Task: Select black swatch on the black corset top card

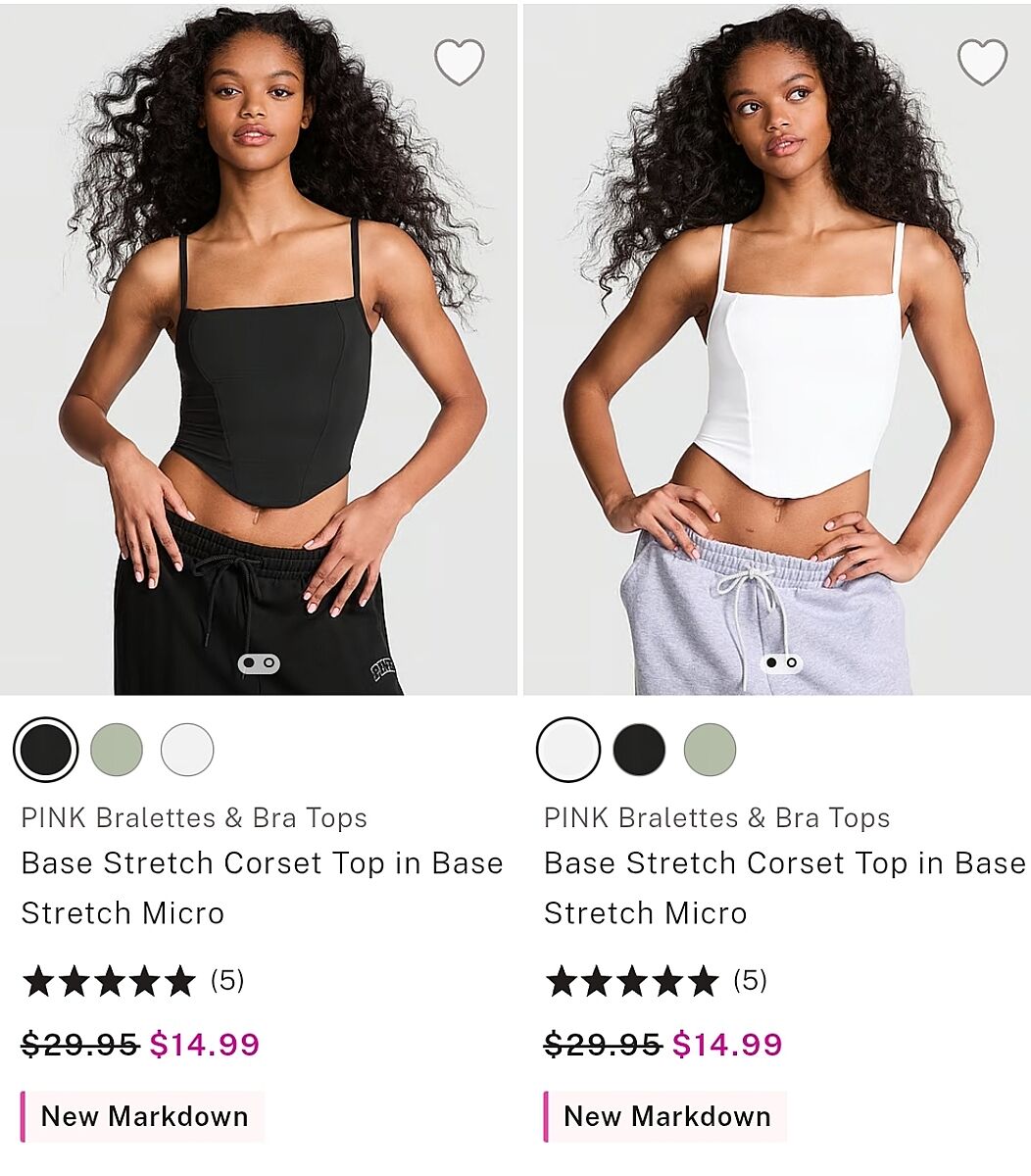Action: [x=46, y=750]
